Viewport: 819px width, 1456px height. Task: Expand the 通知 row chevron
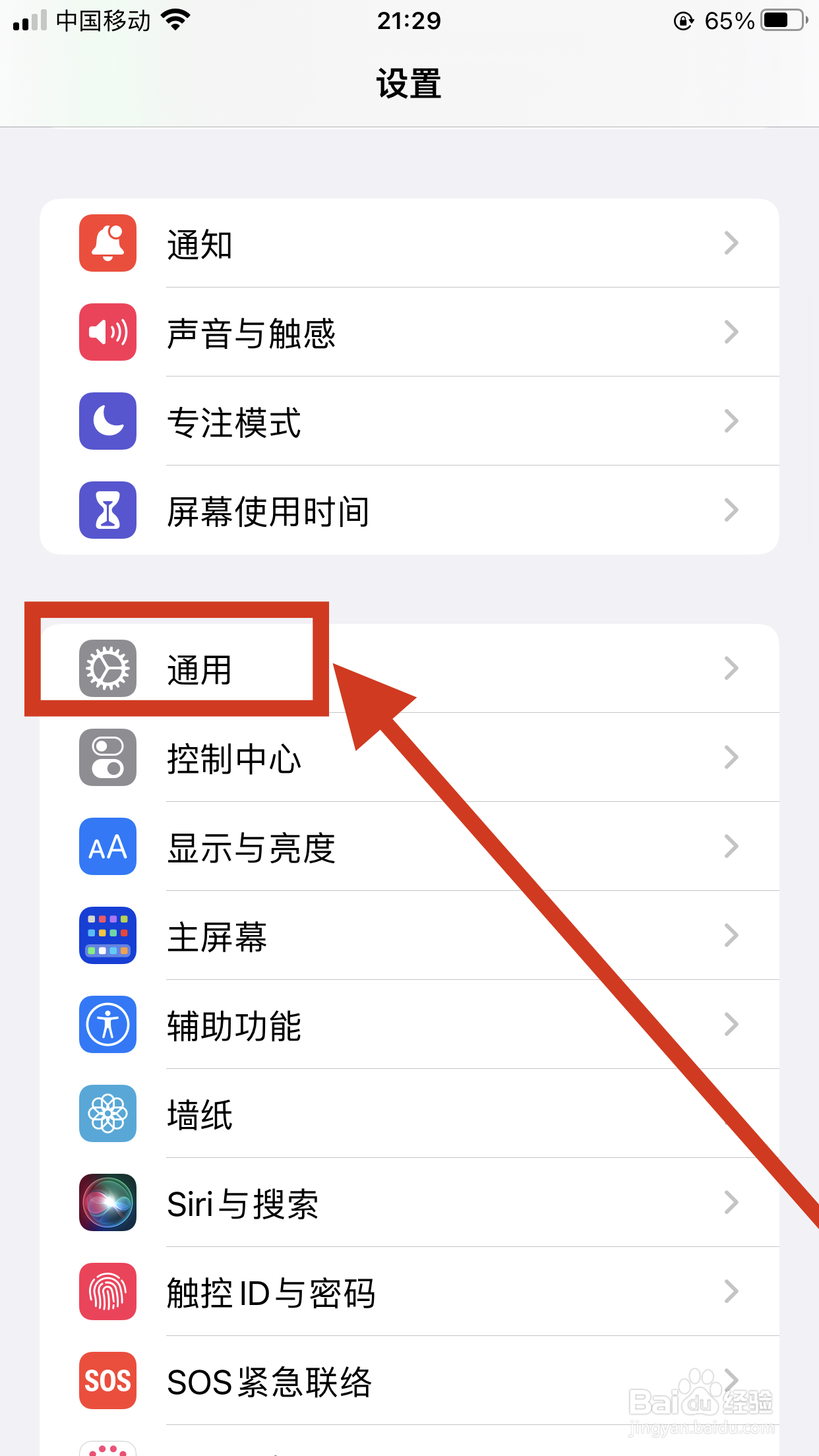click(x=731, y=243)
